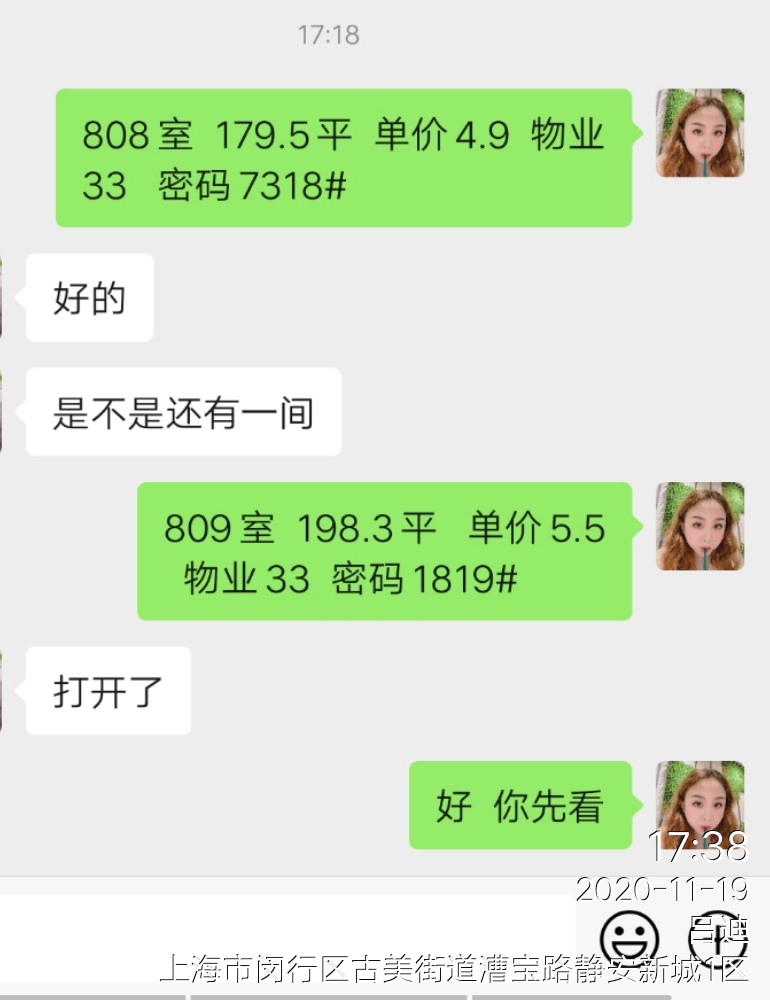This screenshot has height=1000, width=770.
Task: Open the emoji sticker picker
Action: click(x=629, y=939)
